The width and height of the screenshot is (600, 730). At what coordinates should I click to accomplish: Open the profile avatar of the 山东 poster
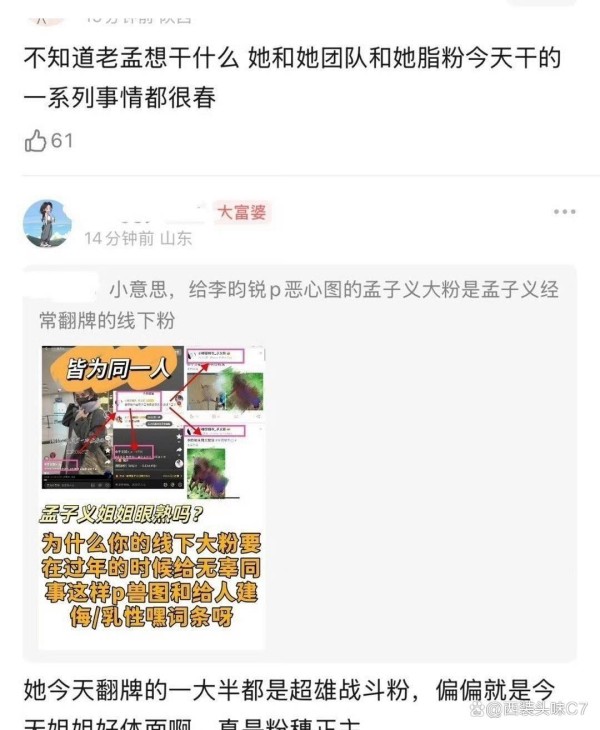(x=47, y=223)
